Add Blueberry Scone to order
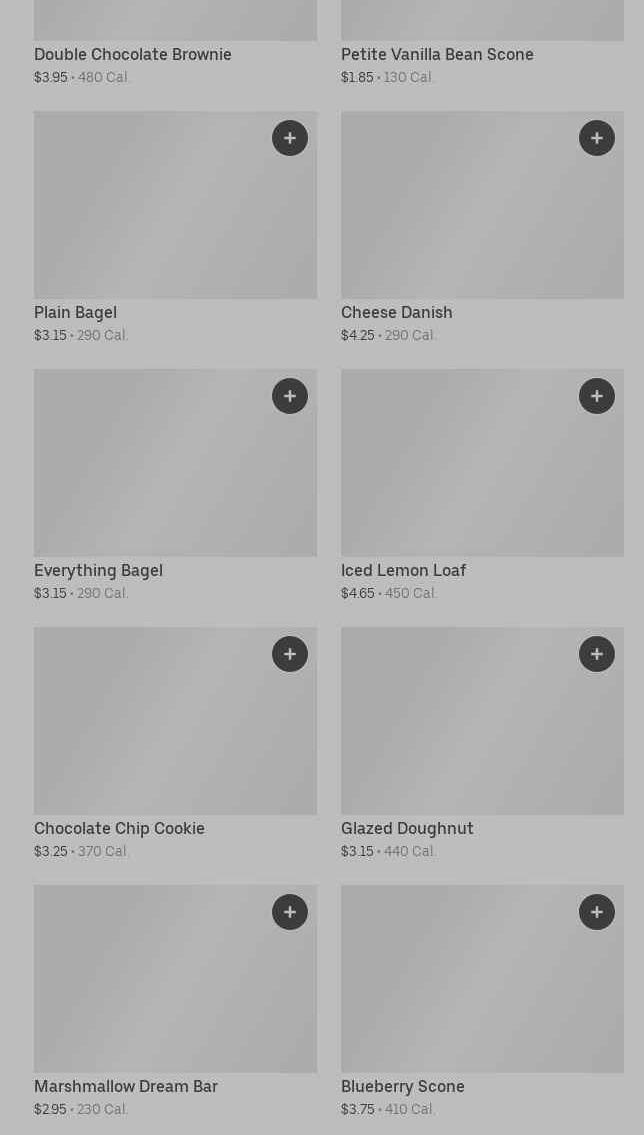The width and height of the screenshot is (644, 1135). [597, 912]
